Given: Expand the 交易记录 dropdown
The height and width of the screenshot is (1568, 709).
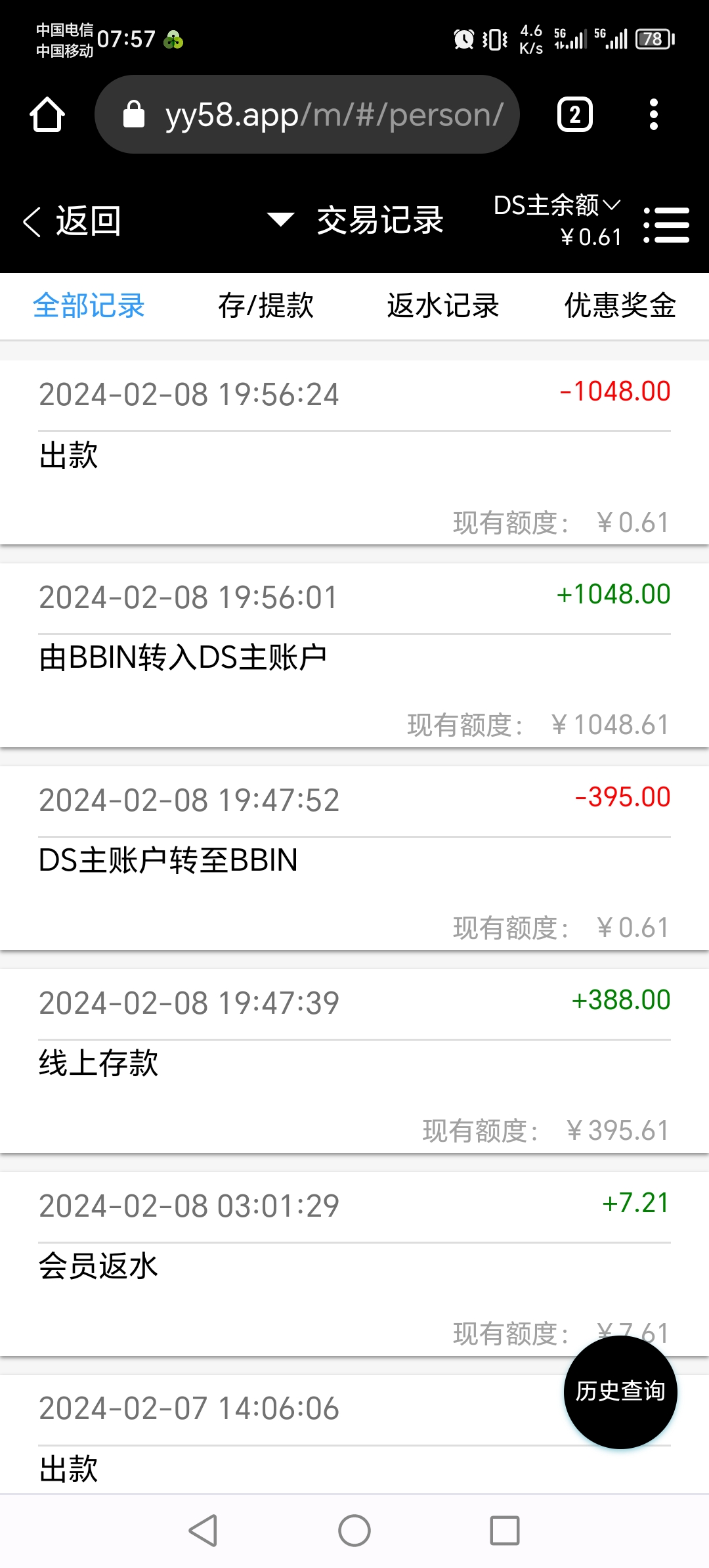Looking at the screenshot, I should [x=356, y=220].
